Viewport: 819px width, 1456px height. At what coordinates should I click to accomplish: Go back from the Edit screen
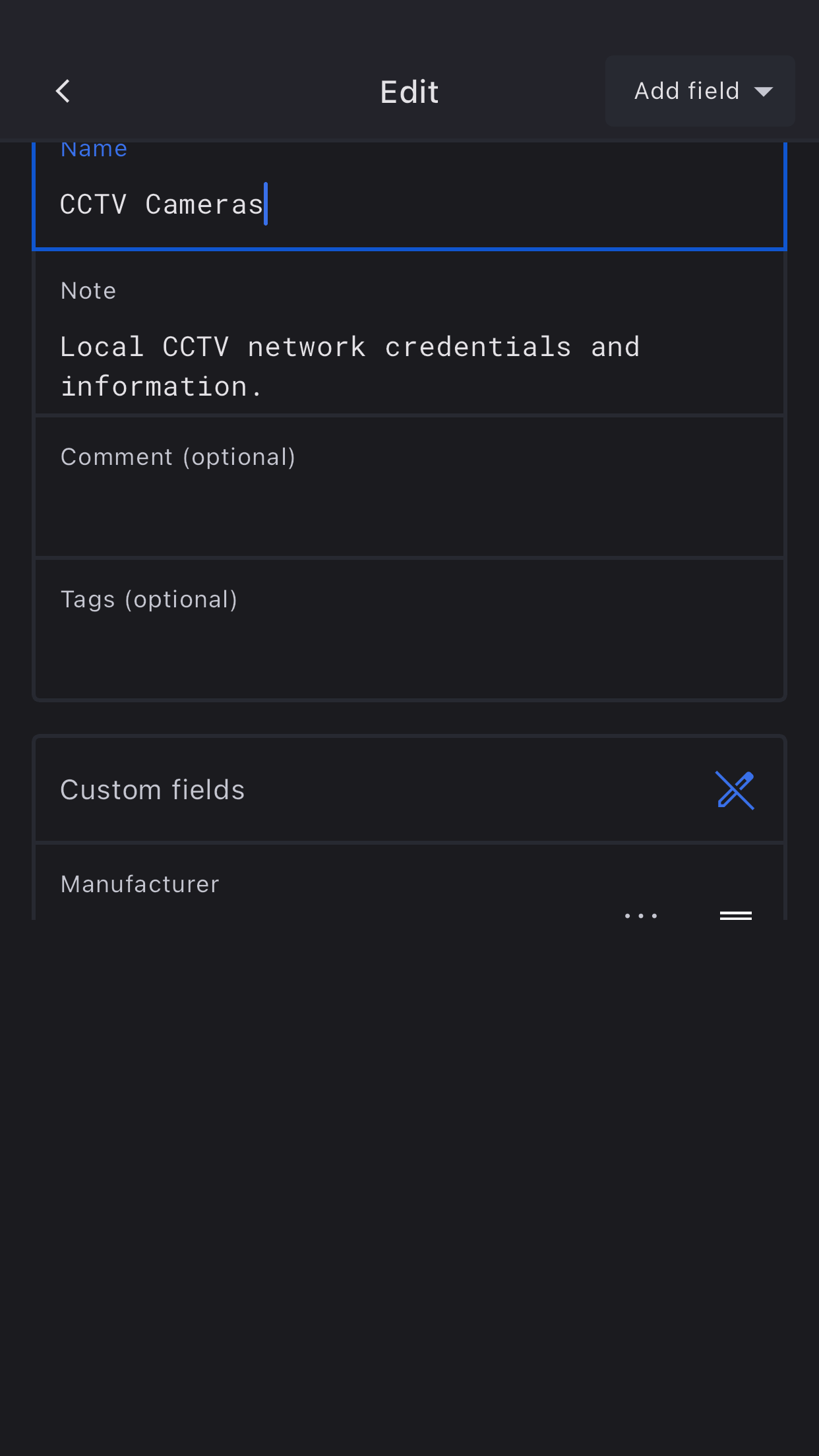[x=63, y=91]
